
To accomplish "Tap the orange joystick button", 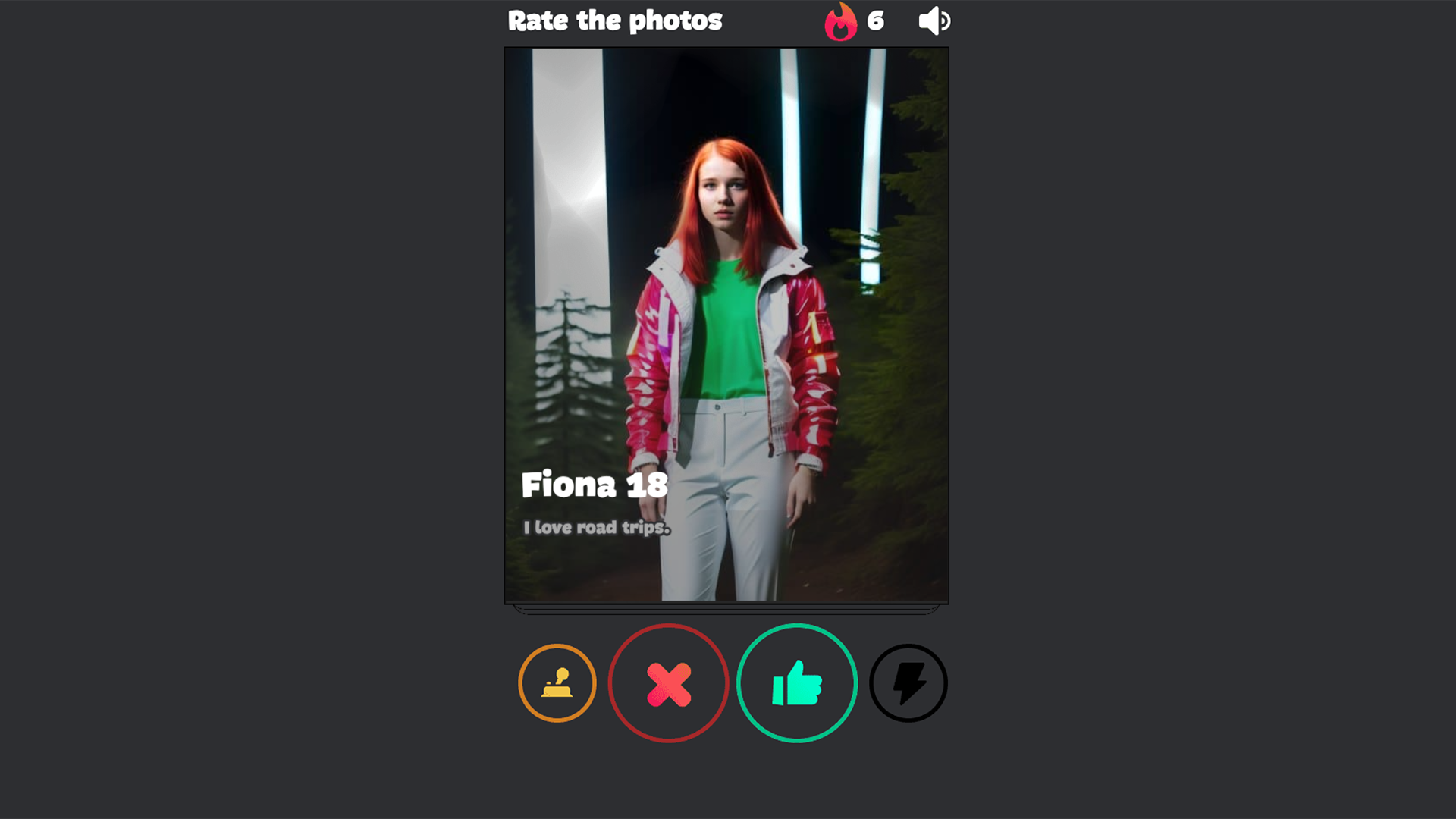I will click(x=557, y=683).
